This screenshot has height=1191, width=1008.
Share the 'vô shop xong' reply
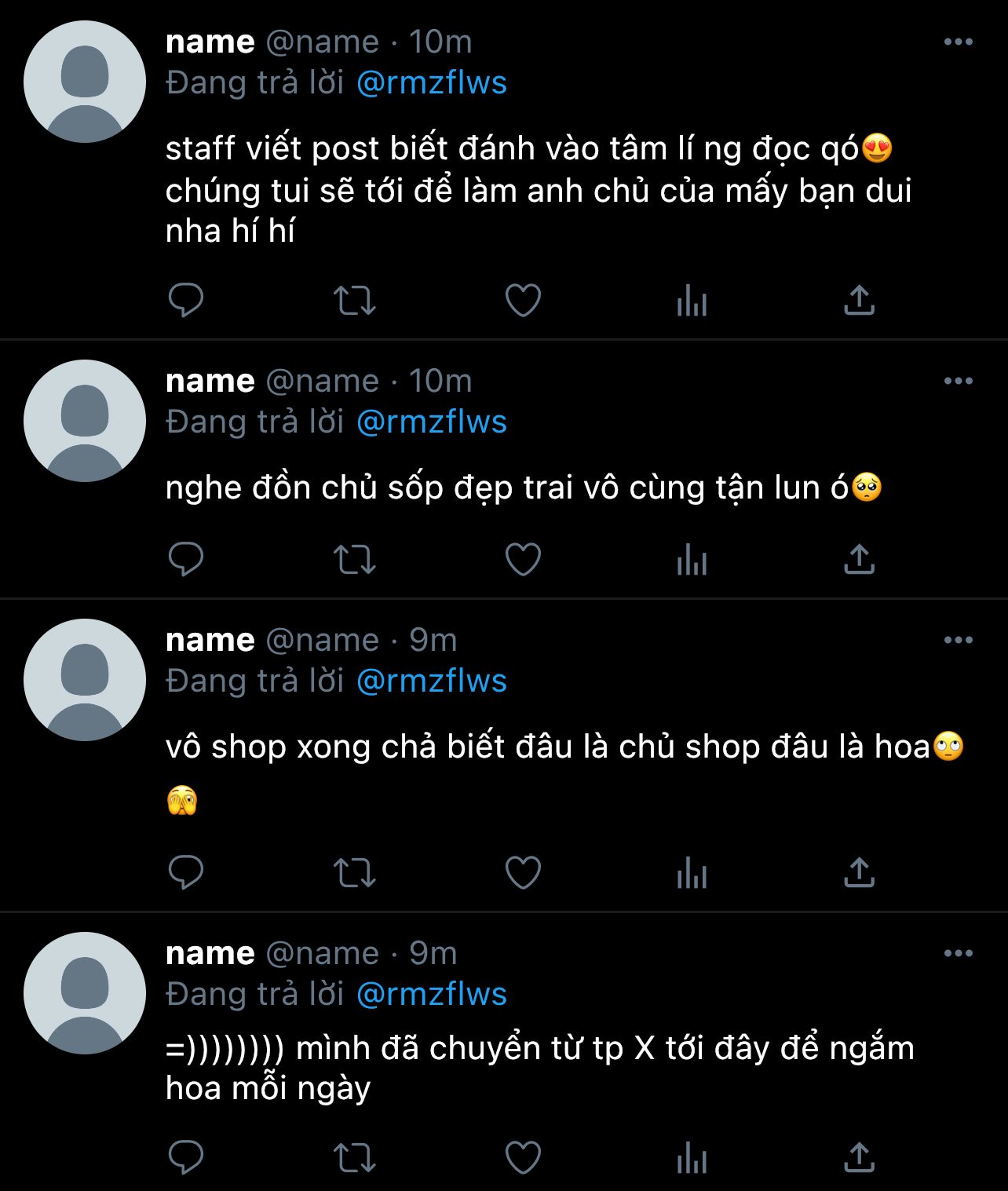pos(859,872)
